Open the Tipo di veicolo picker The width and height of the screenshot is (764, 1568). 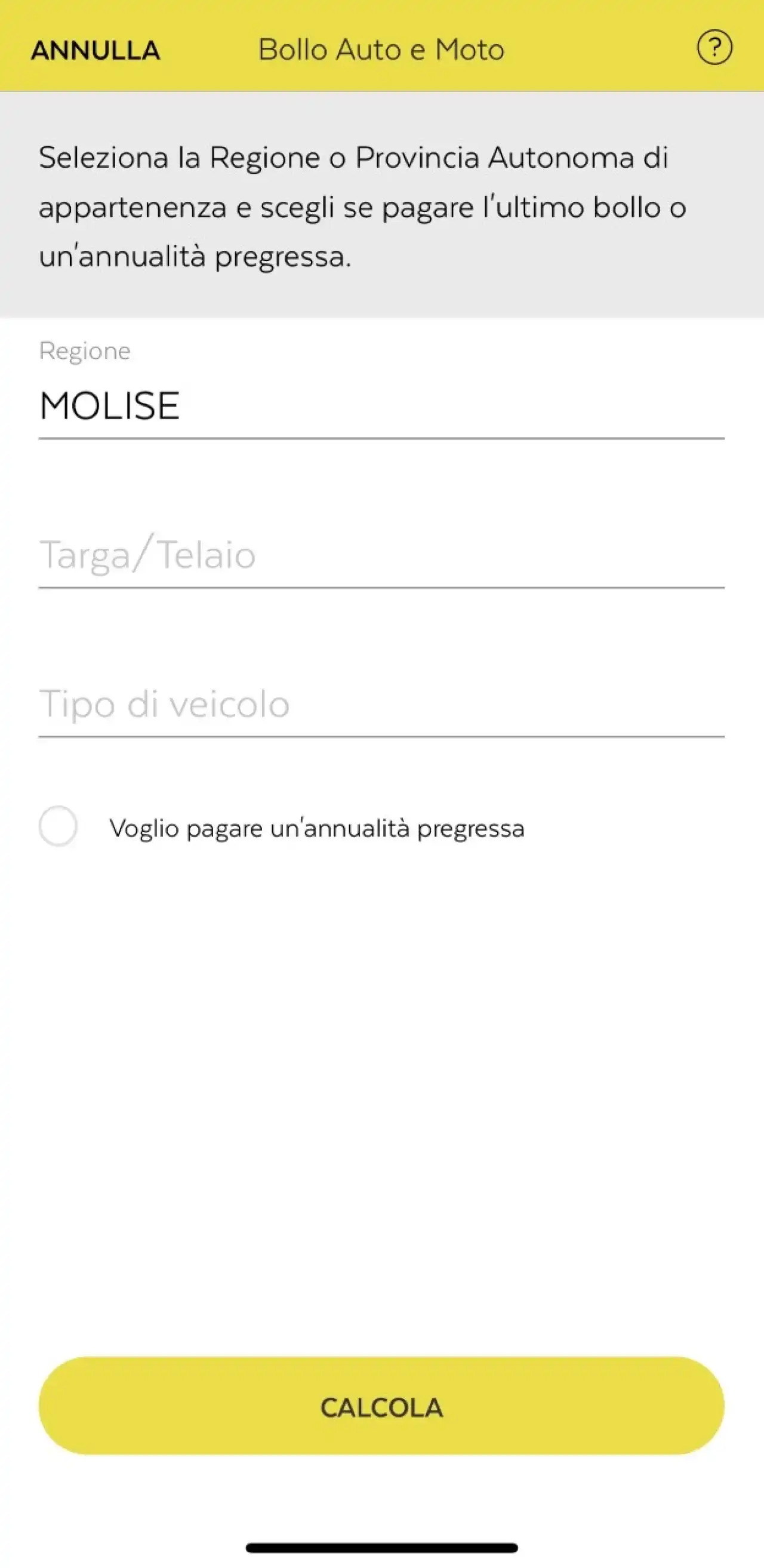(x=381, y=704)
